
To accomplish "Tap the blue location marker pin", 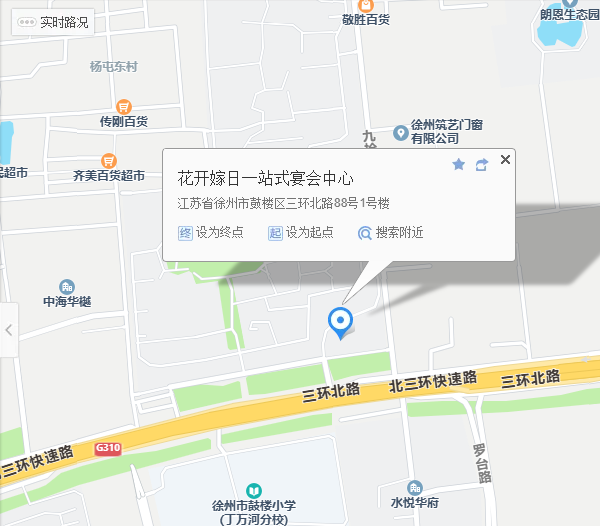I will [342, 321].
